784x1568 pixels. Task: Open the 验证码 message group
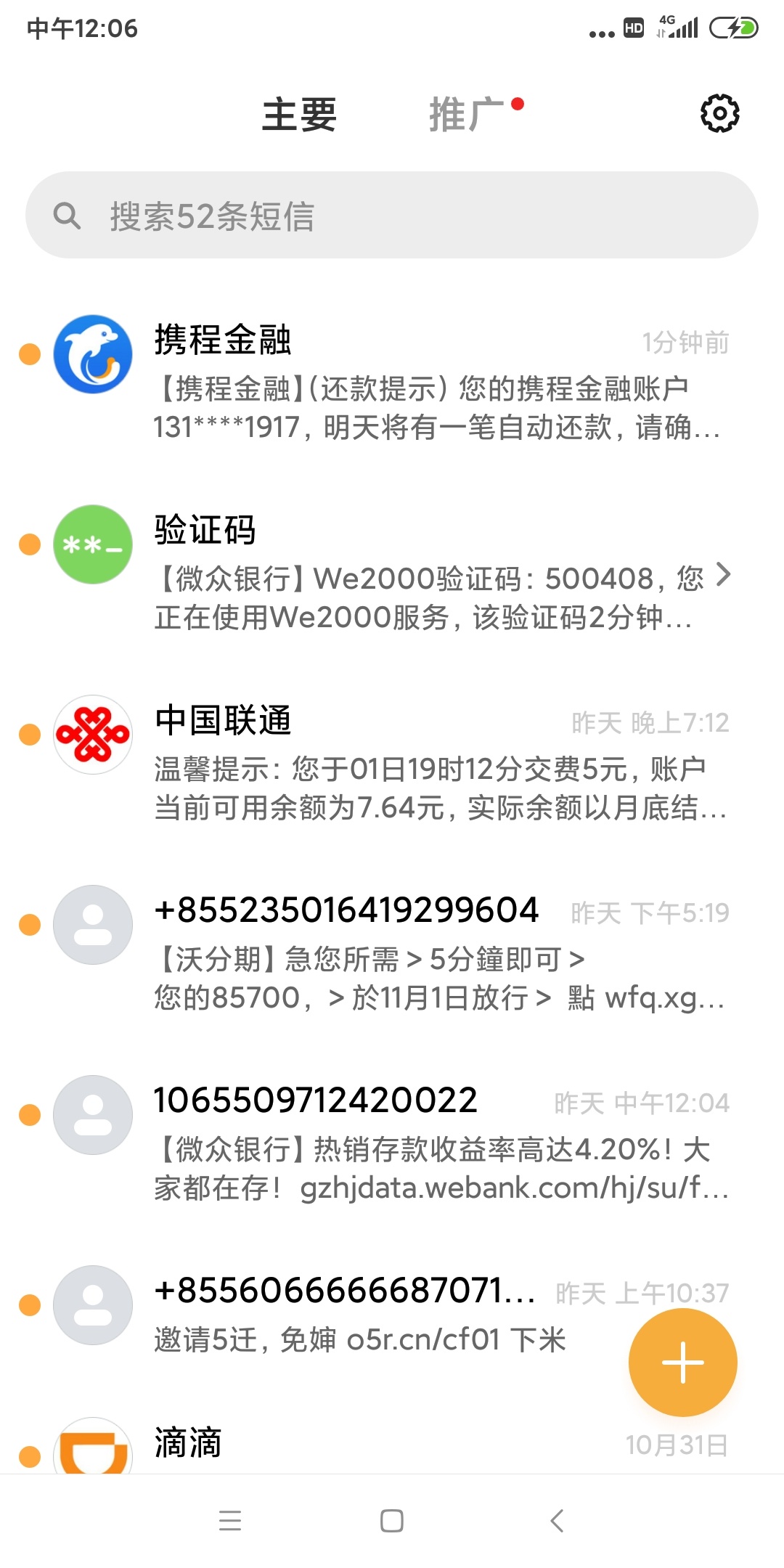pos(392,572)
